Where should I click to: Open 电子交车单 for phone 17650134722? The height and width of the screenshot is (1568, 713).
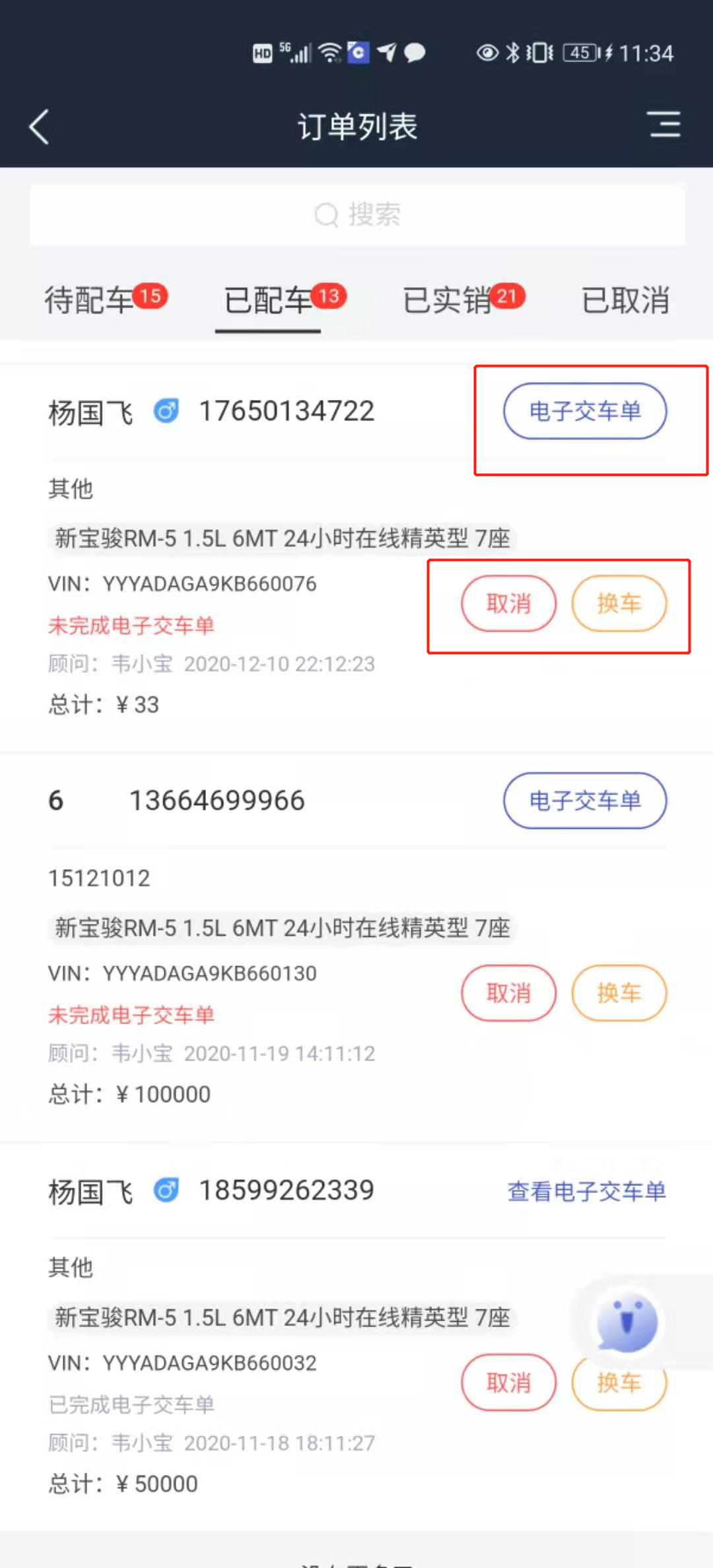[x=585, y=411]
